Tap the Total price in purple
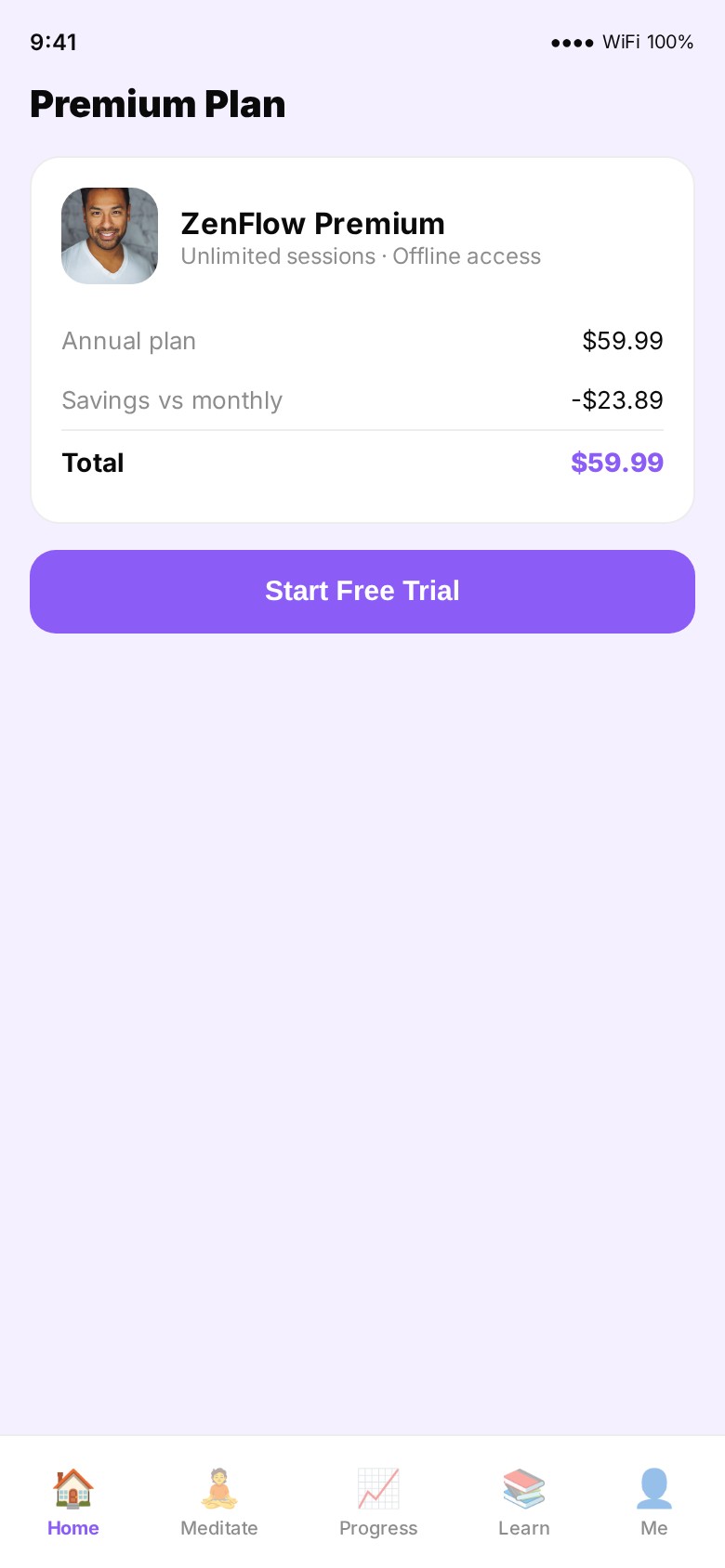Image resolution: width=725 pixels, height=1568 pixels. (617, 463)
